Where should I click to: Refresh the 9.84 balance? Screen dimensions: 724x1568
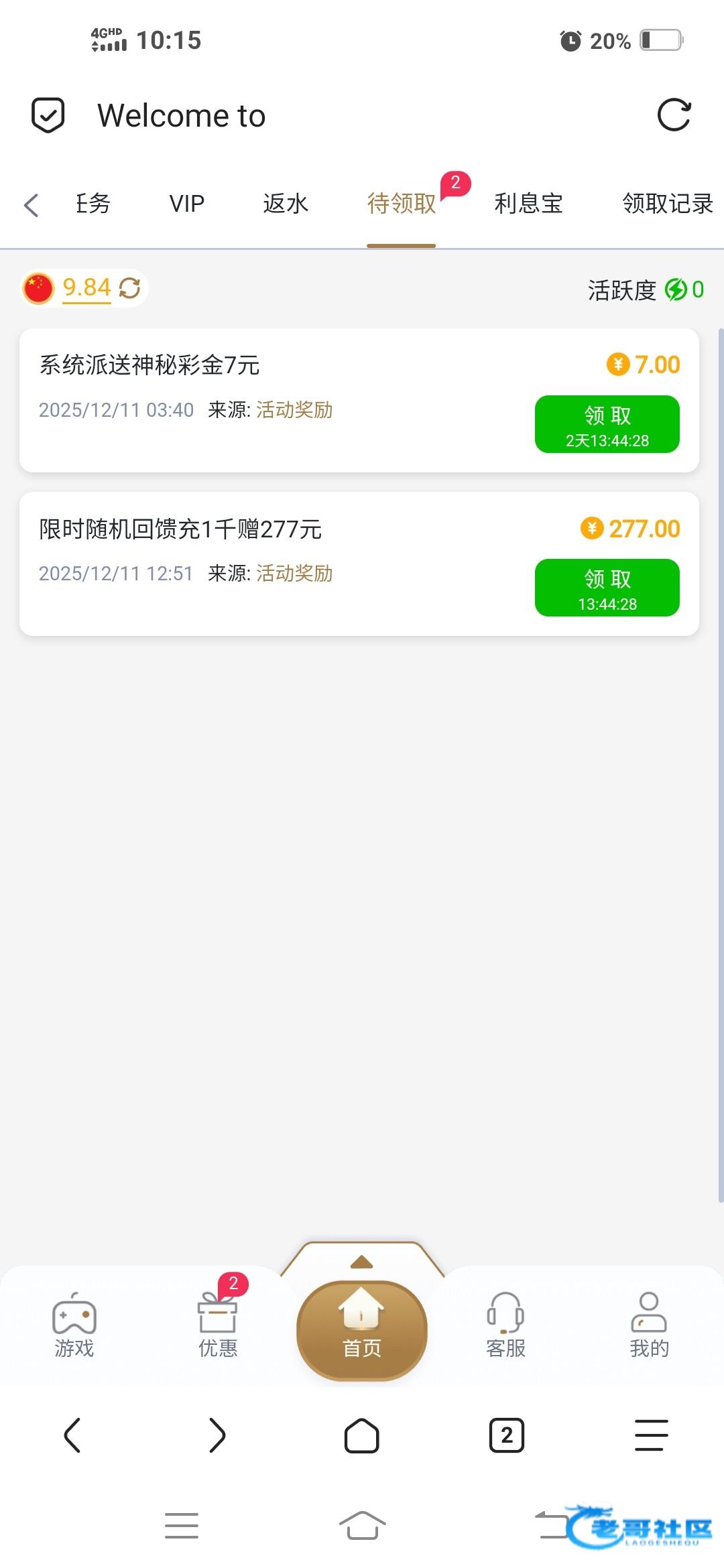coord(129,288)
